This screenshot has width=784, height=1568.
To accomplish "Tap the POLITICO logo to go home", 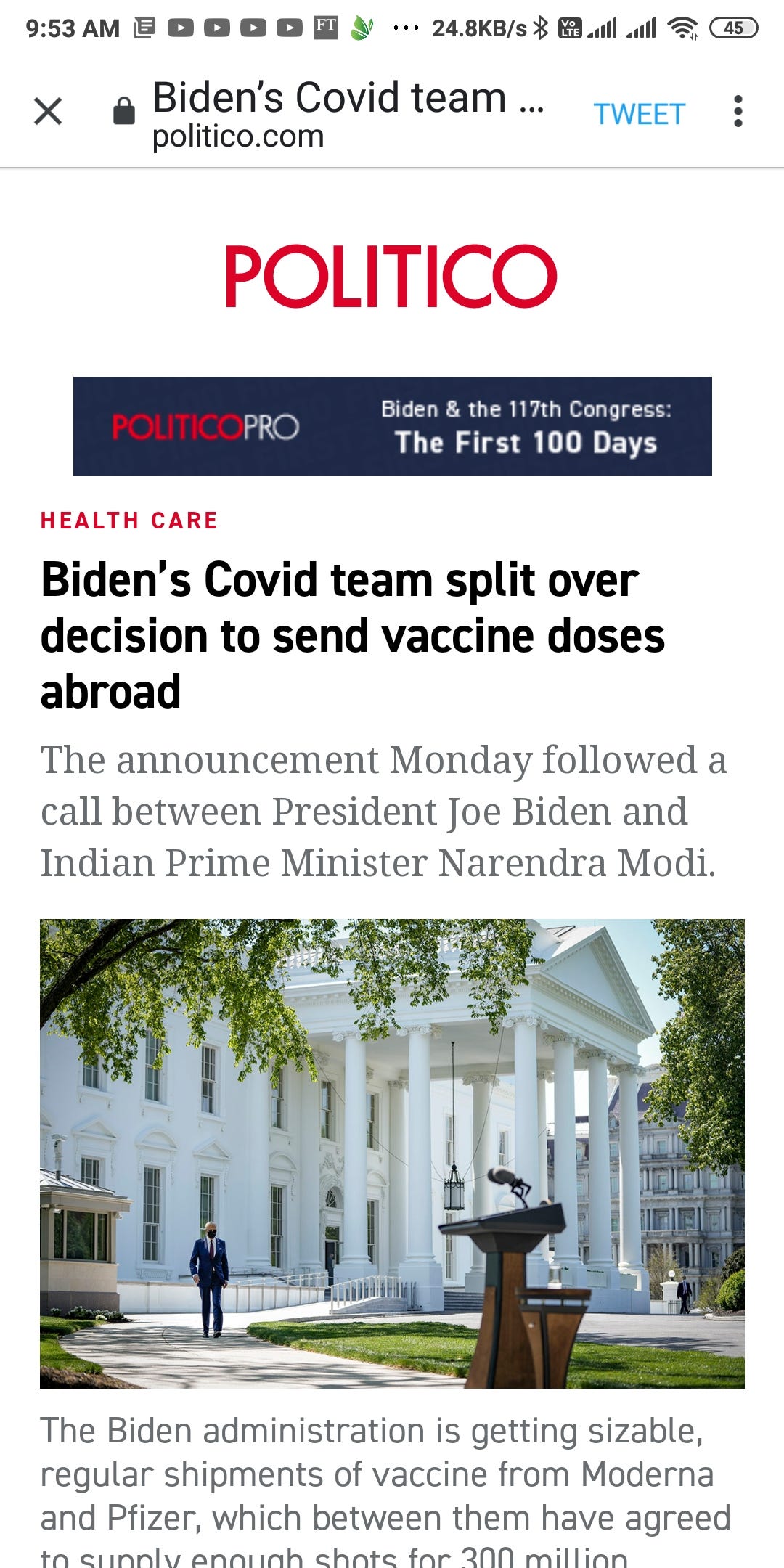I will click(391, 276).
